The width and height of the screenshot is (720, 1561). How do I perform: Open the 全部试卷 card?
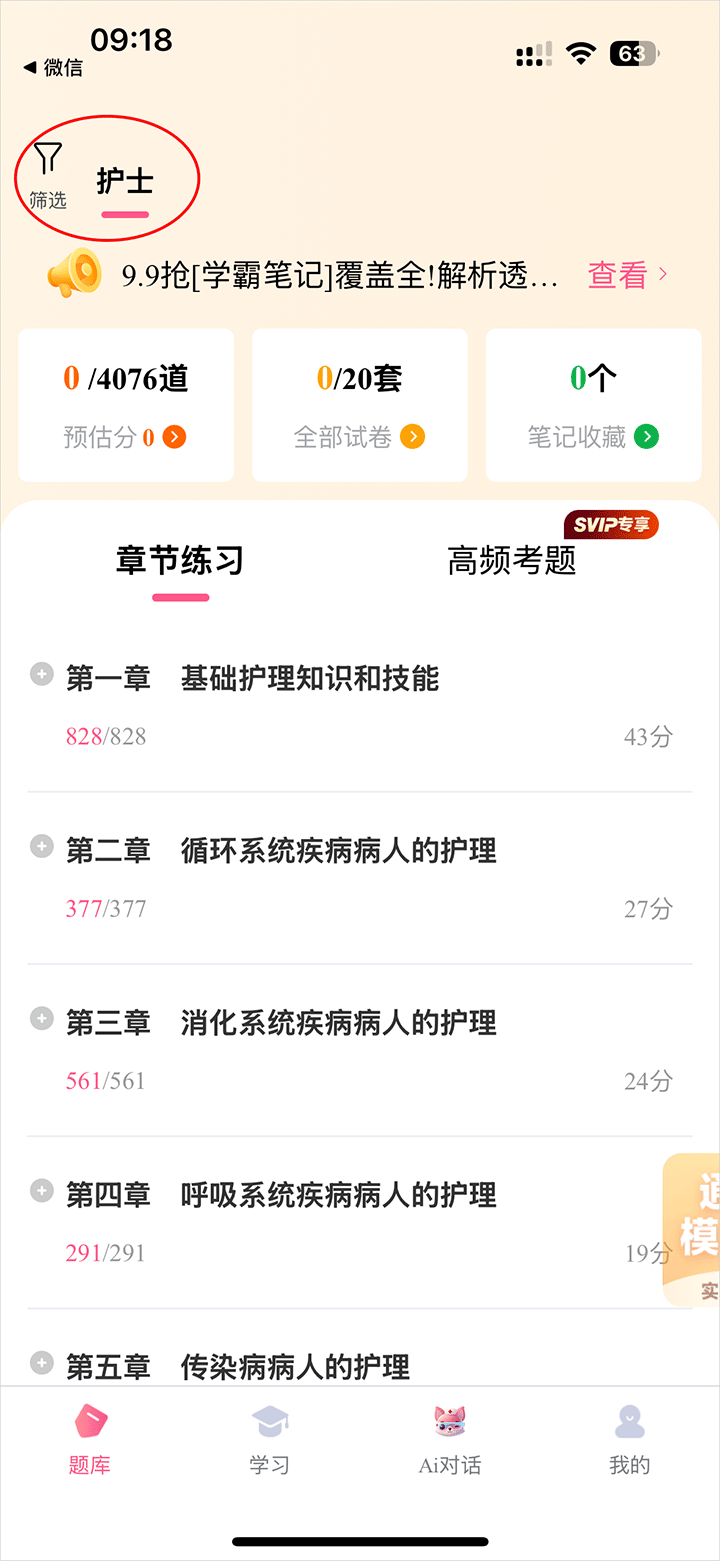tap(360, 405)
